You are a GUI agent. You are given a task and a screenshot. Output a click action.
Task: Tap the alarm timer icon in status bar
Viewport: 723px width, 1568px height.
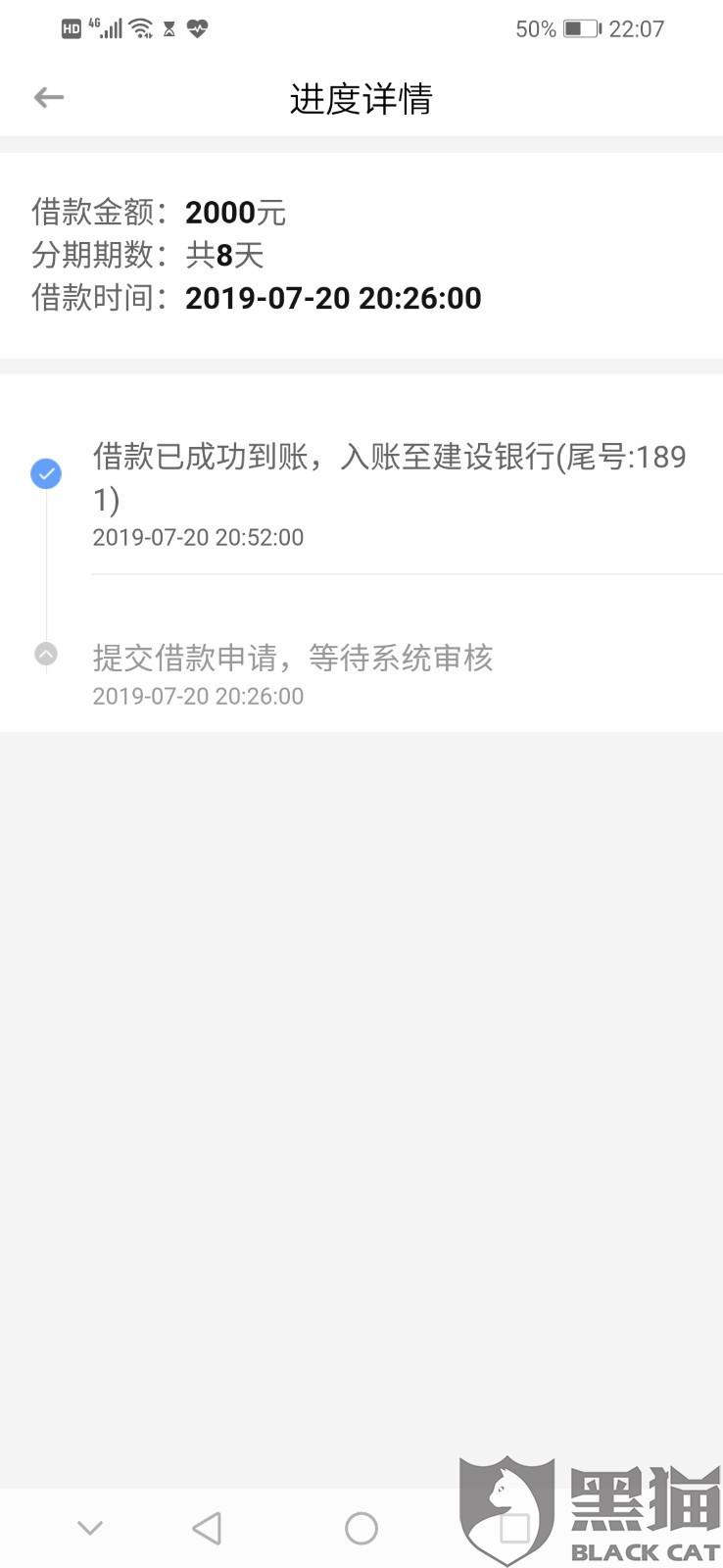(x=169, y=27)
